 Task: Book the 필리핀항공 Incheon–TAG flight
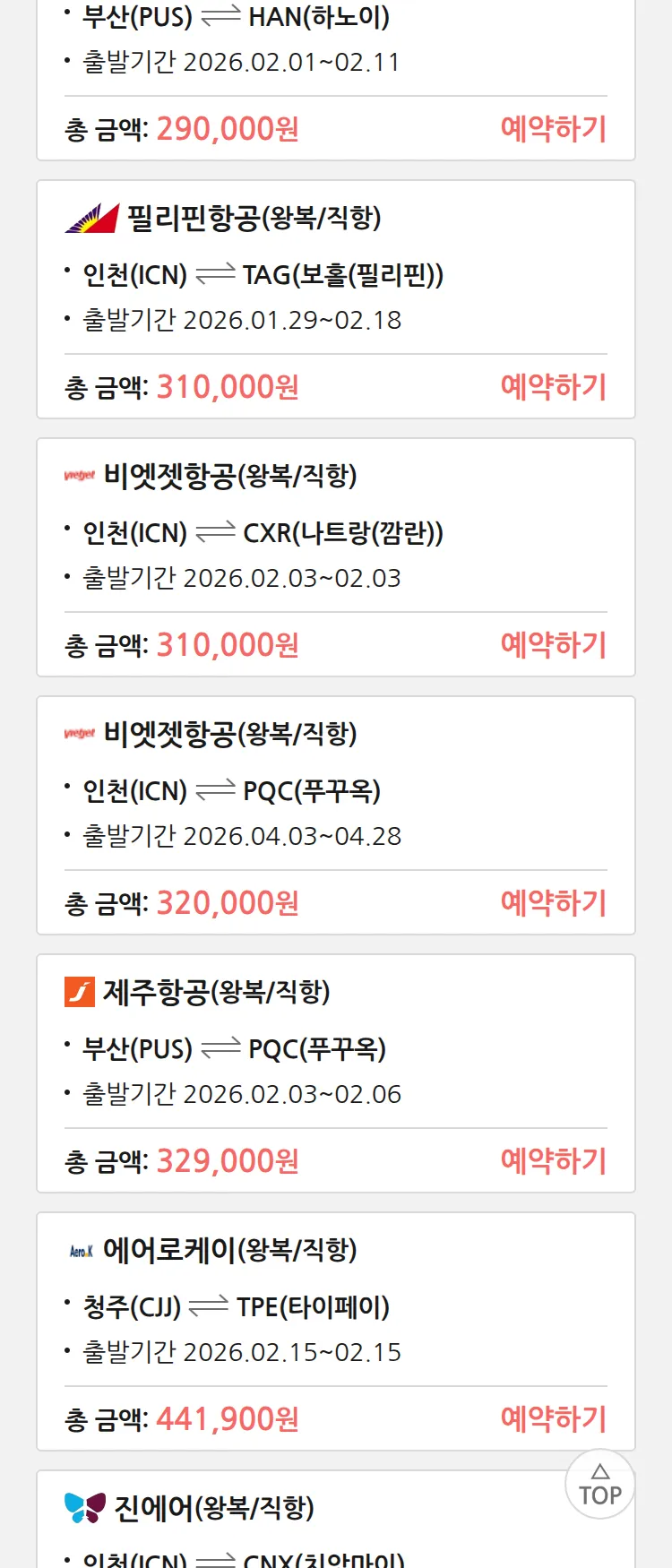click(x=553, y=387)
